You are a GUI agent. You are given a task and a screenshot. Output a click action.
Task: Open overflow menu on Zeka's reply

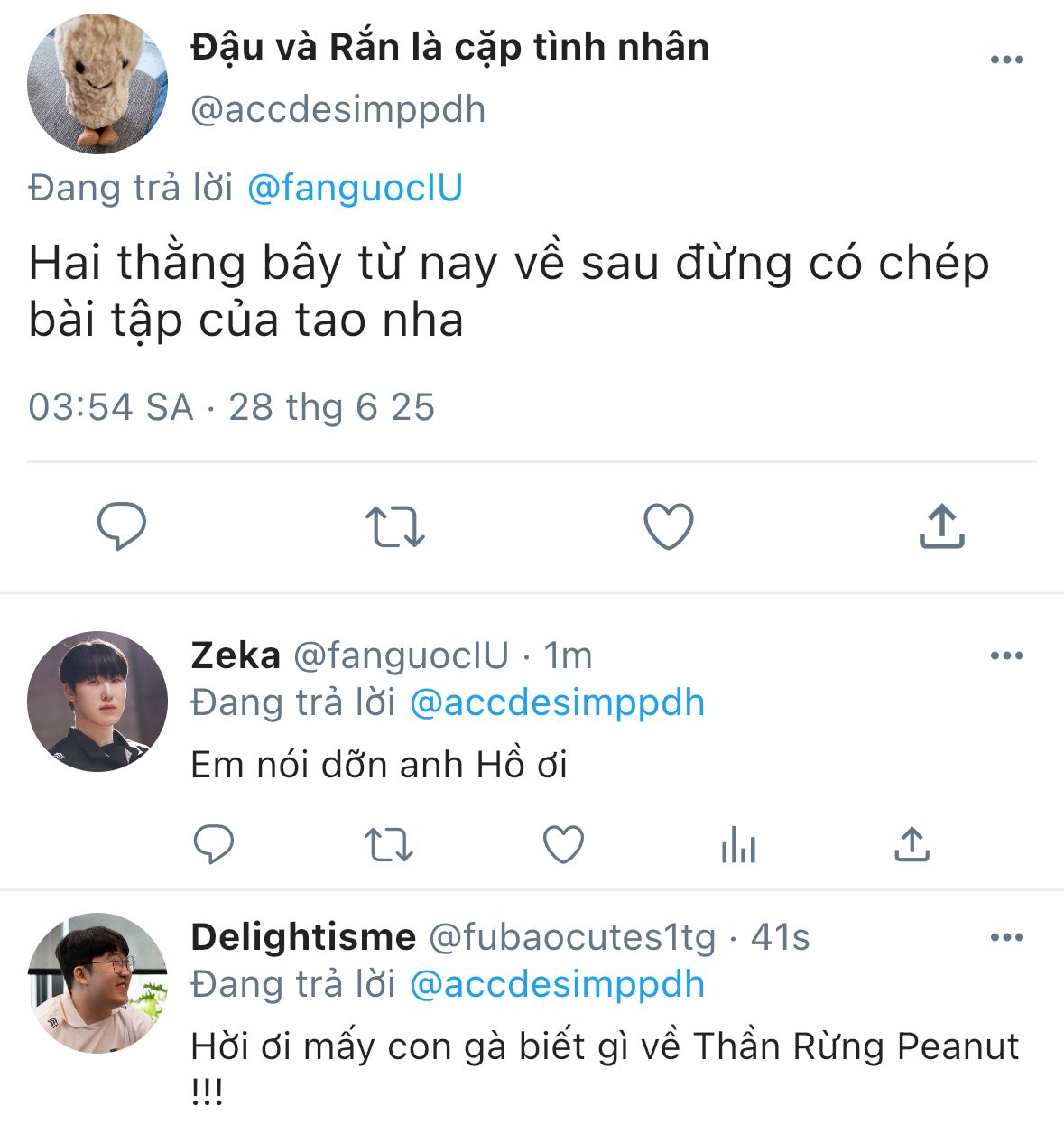[1006, 655]
